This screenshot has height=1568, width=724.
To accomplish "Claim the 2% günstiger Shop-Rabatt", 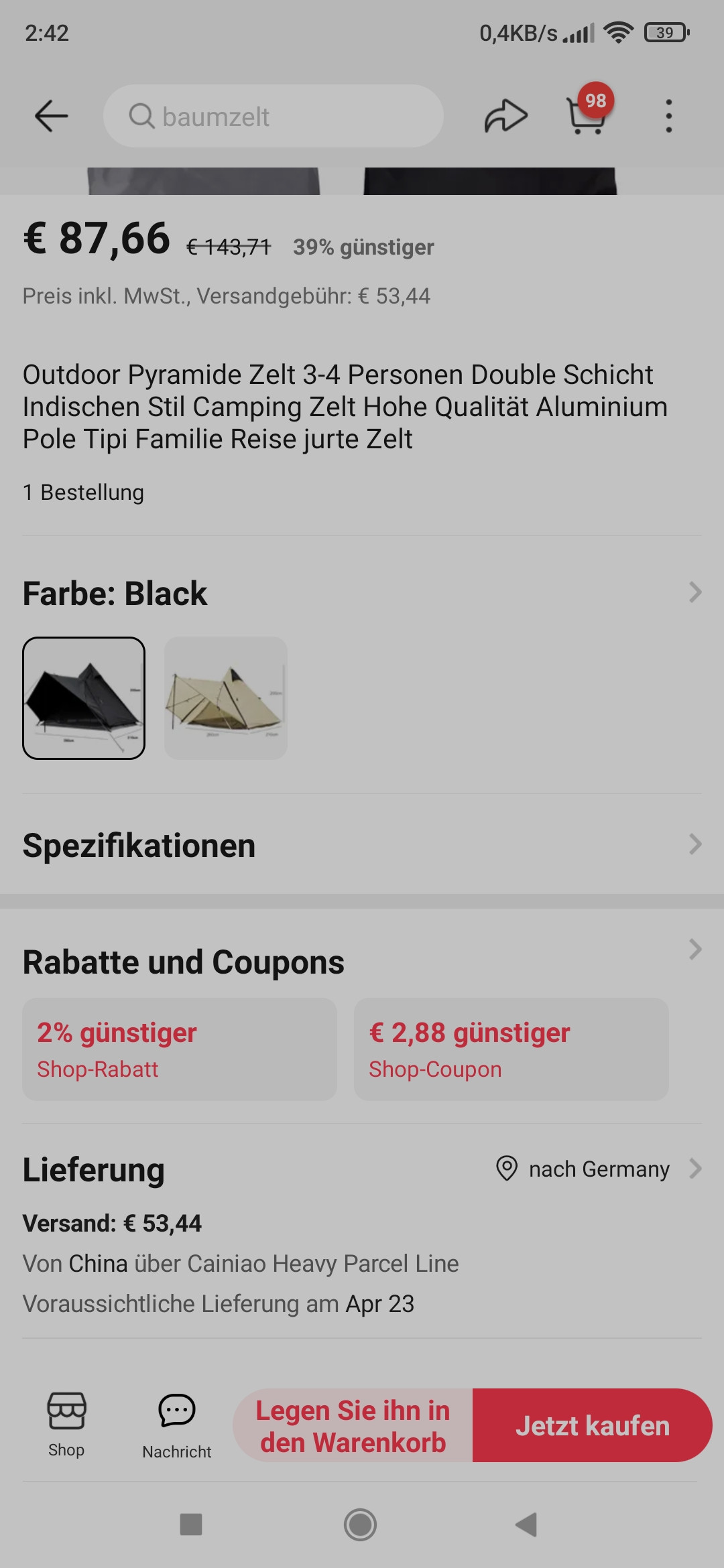I will pos(180,1049).
